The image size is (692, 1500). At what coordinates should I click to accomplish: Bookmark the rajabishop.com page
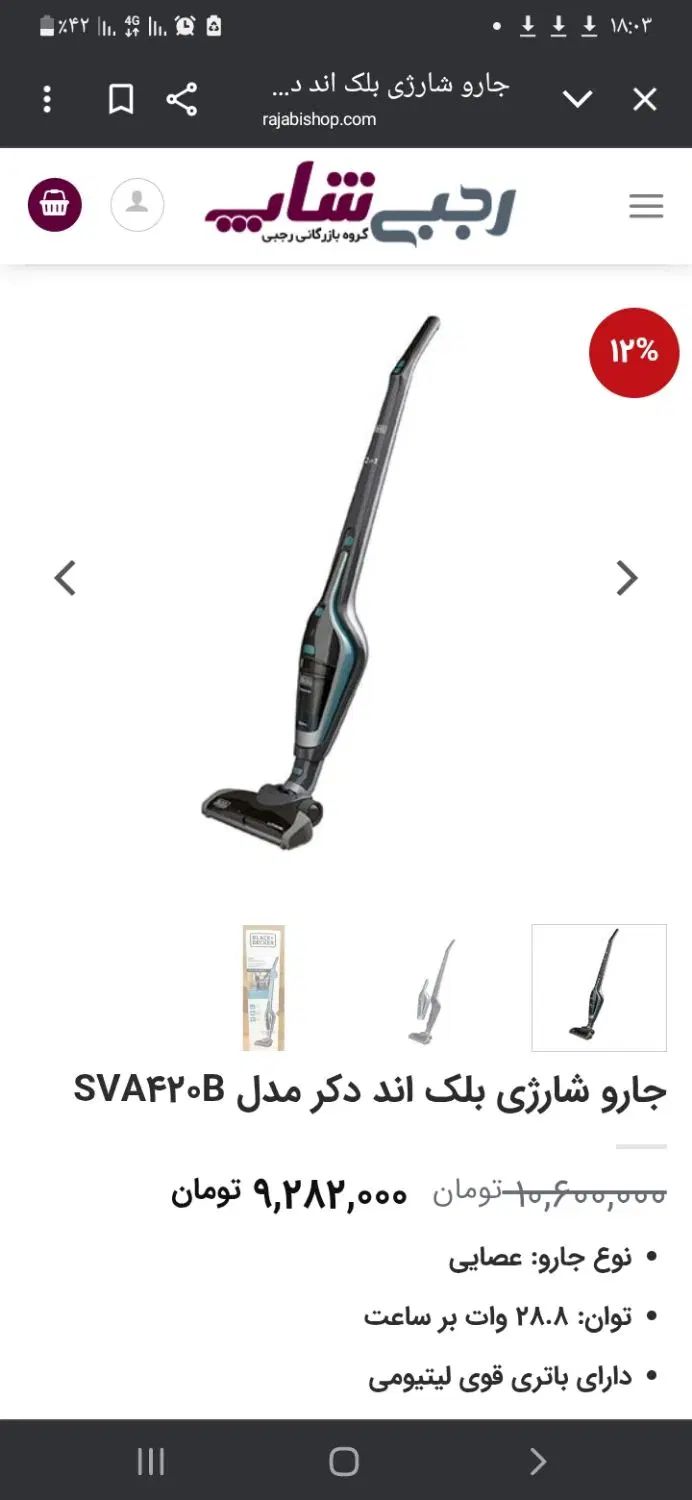121,99
